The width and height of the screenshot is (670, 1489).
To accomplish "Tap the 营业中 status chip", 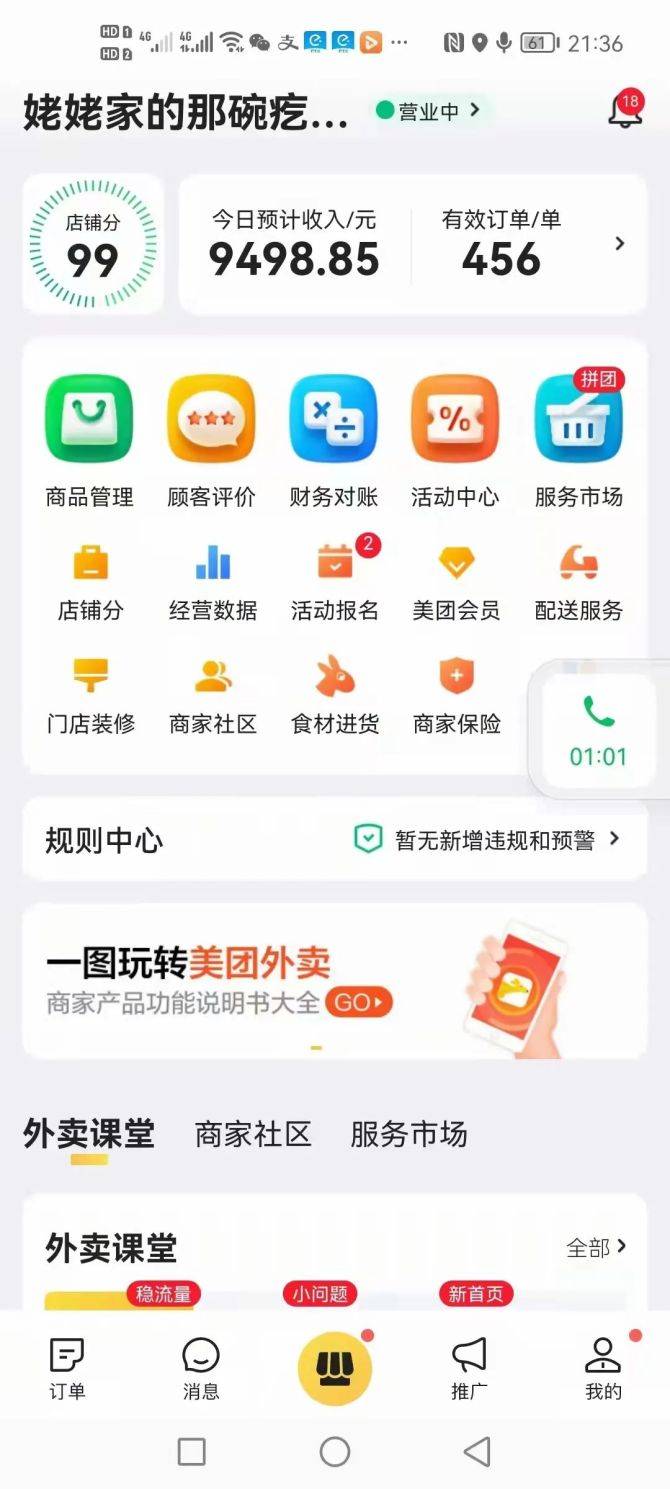I will [429, 111].
